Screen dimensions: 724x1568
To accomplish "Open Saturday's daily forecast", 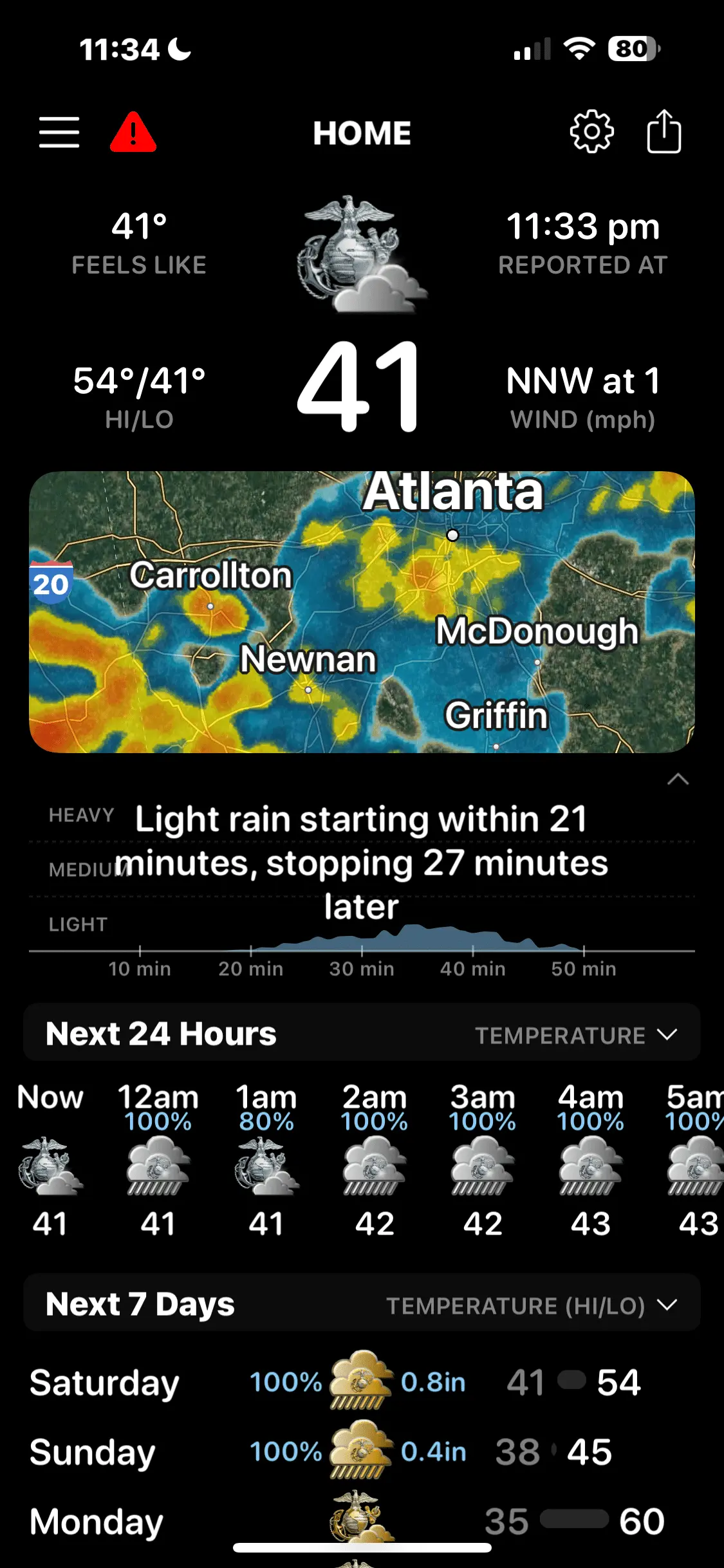I will [x=348, y=1383].
